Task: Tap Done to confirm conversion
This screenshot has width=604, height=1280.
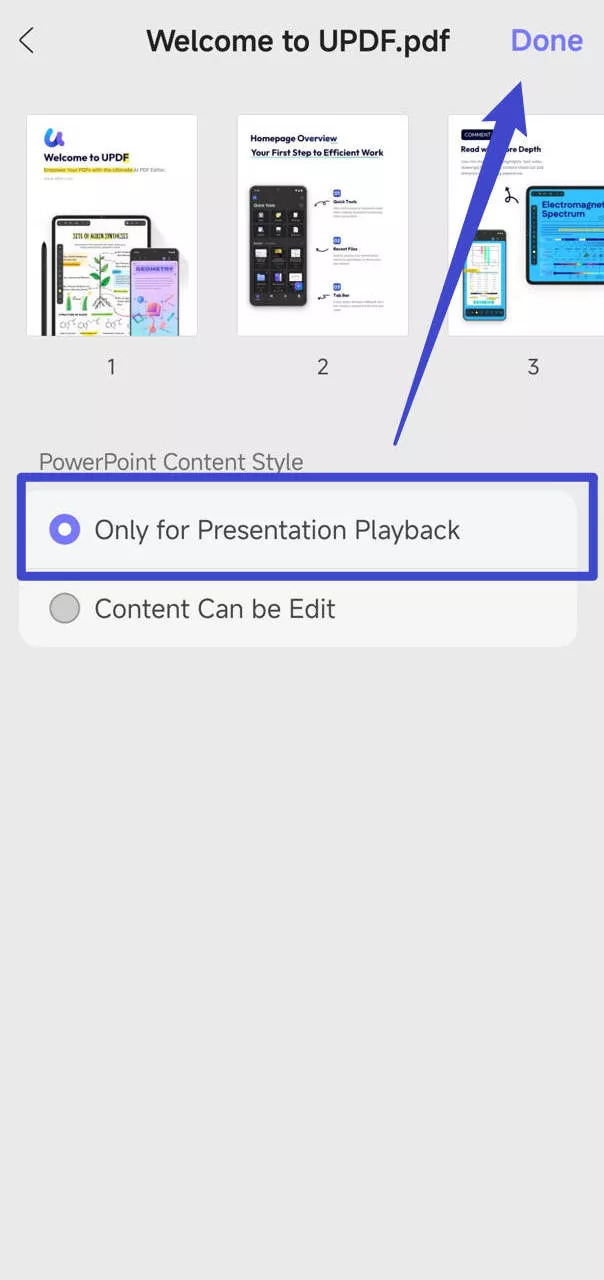Action: [x=546, y=41]
